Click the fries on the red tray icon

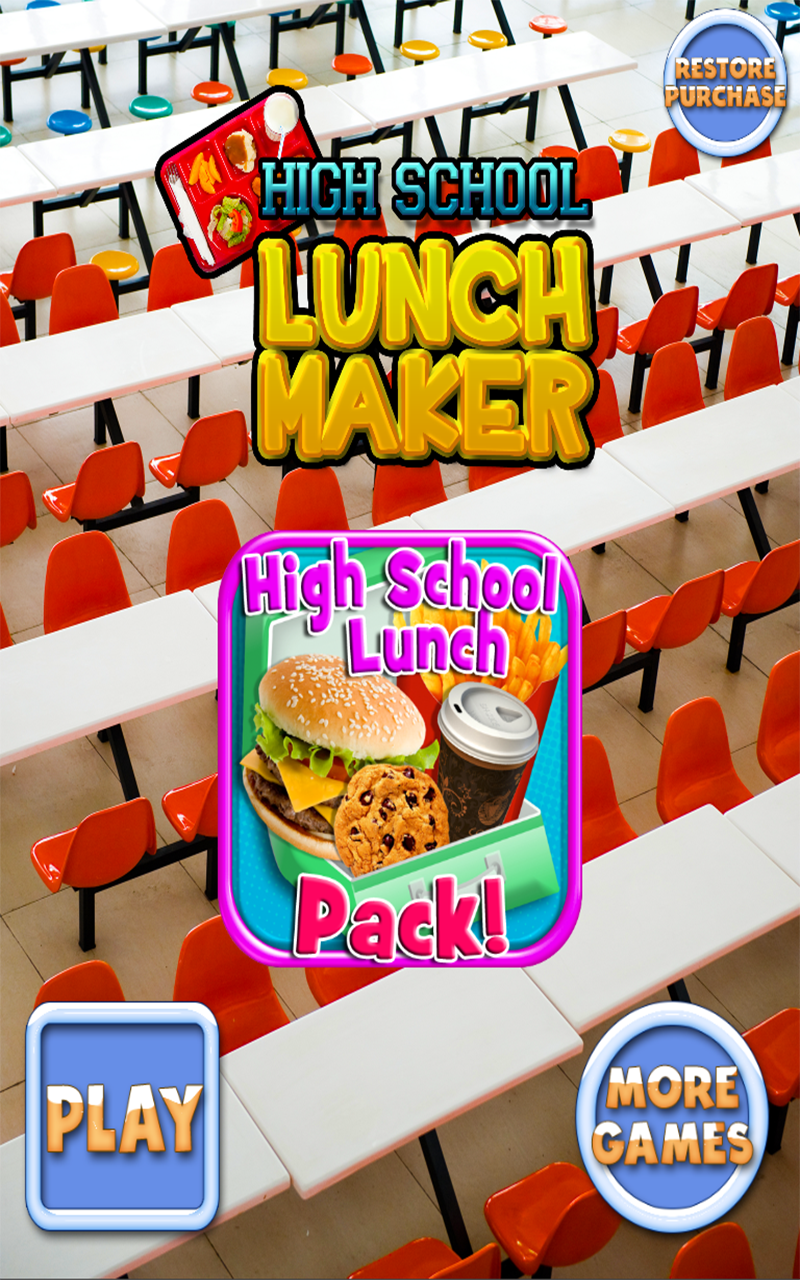(205, 175)
